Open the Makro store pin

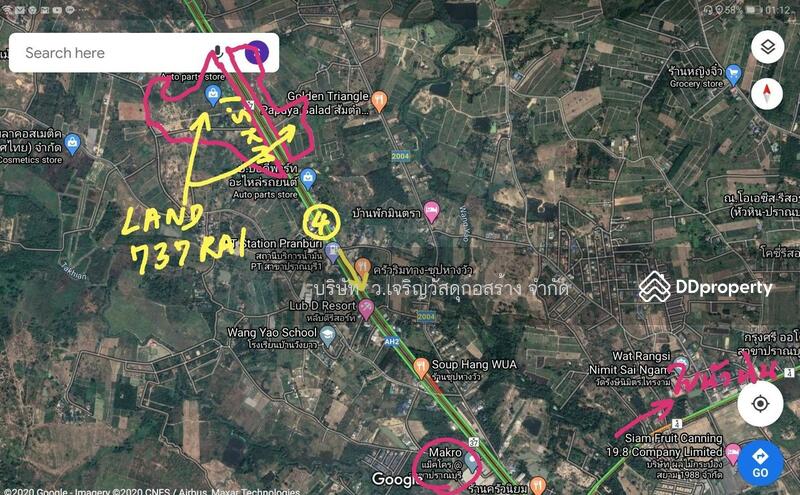click(x=470, y=461)
